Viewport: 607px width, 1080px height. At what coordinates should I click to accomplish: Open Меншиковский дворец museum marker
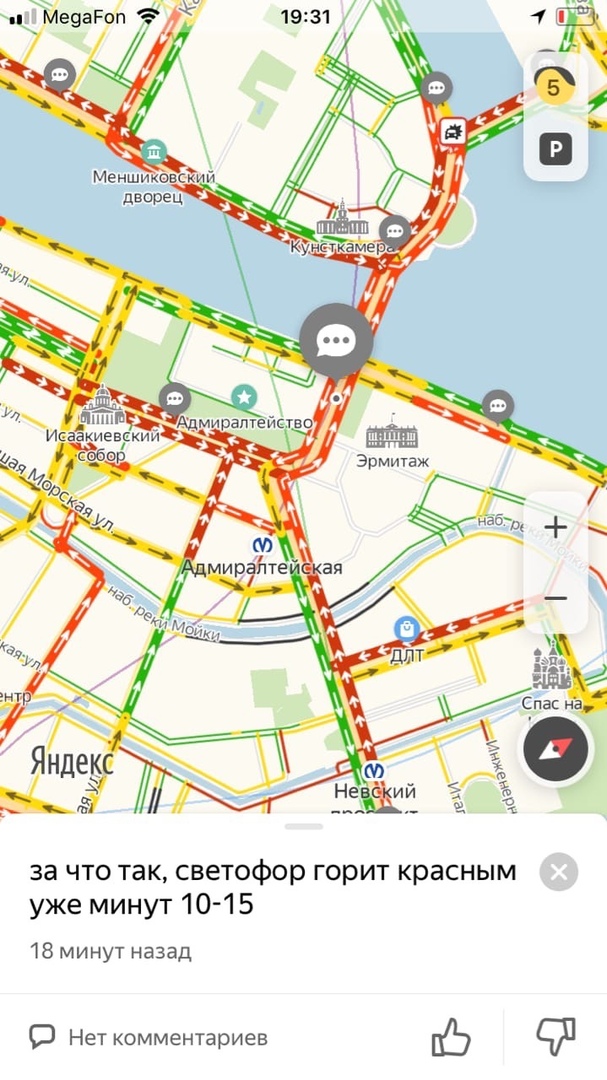[x=154, y=152]
